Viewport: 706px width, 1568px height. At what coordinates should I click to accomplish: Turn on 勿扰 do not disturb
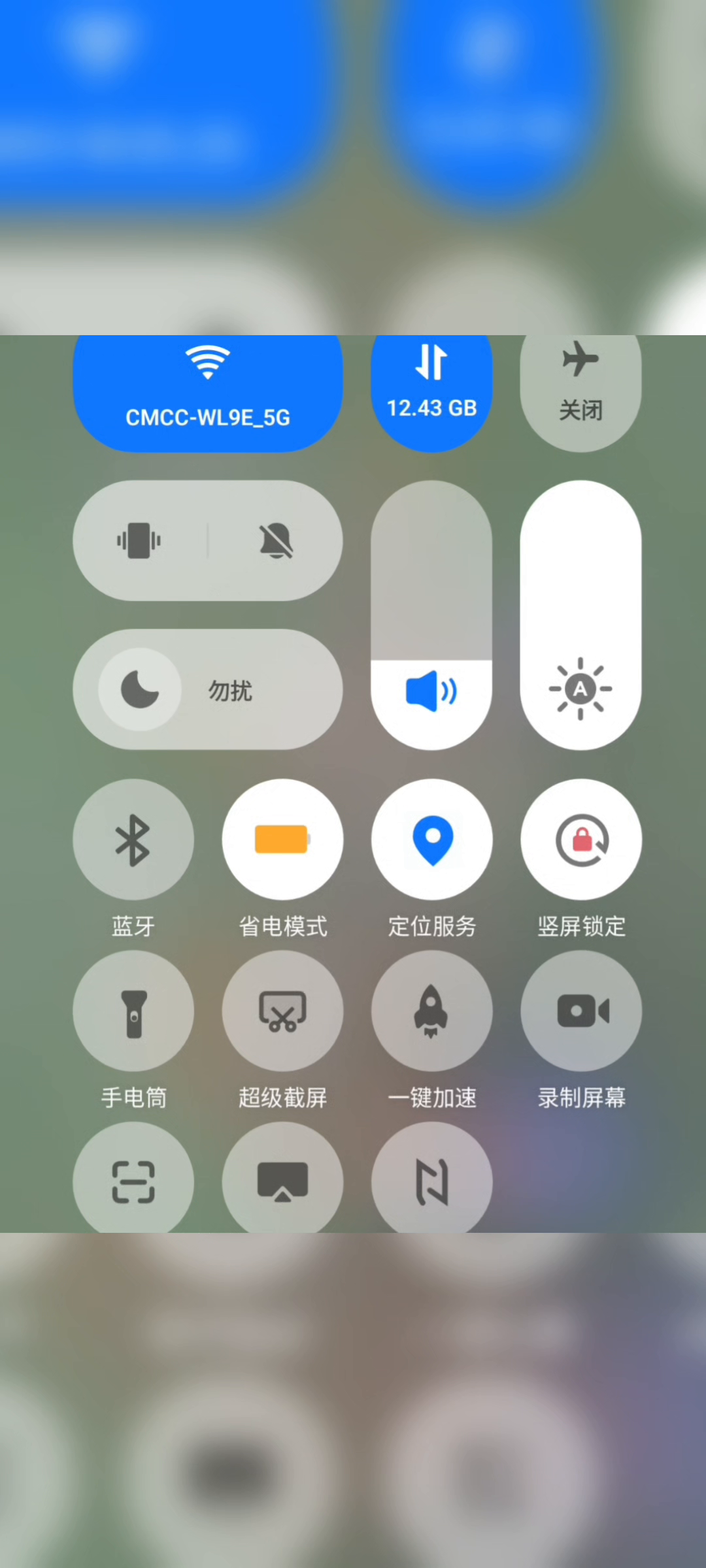(207, 689)
